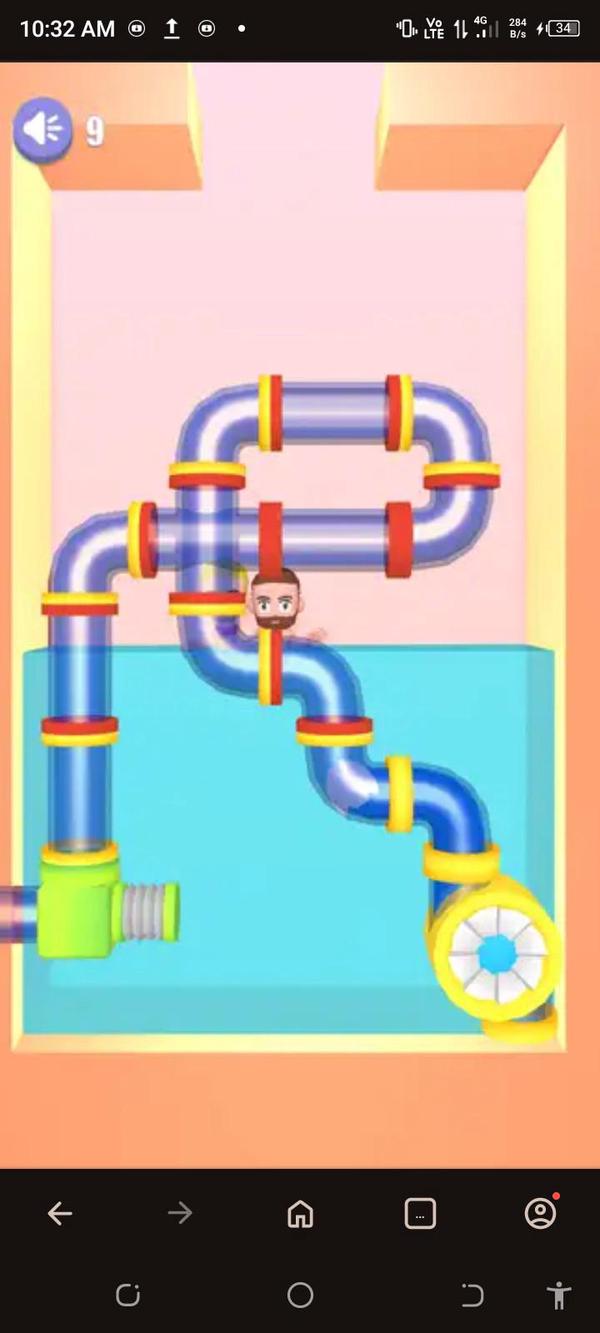Open the accessibility shortcut icon
This screenshot has height=1333, width=600.
(560, 1296)
